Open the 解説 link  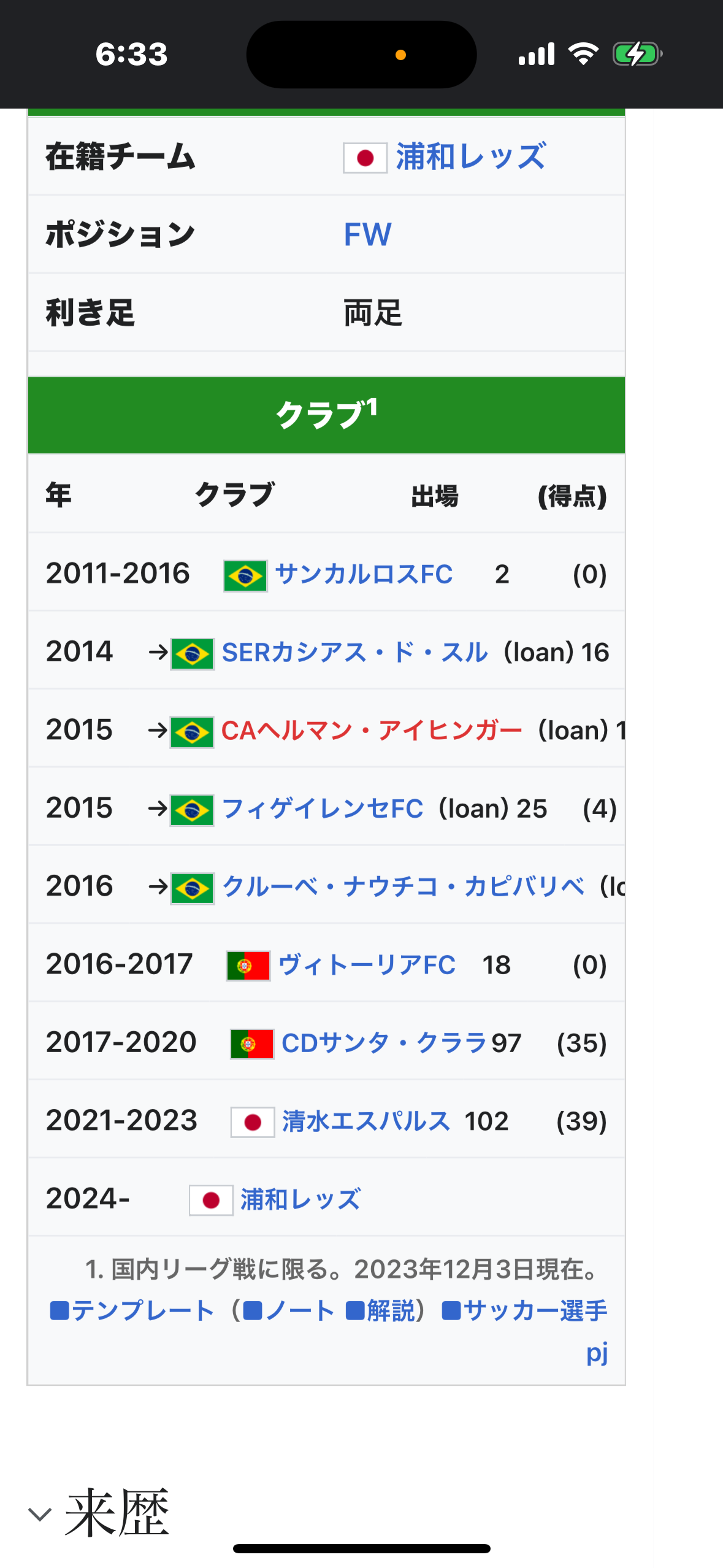[391, 1311]
